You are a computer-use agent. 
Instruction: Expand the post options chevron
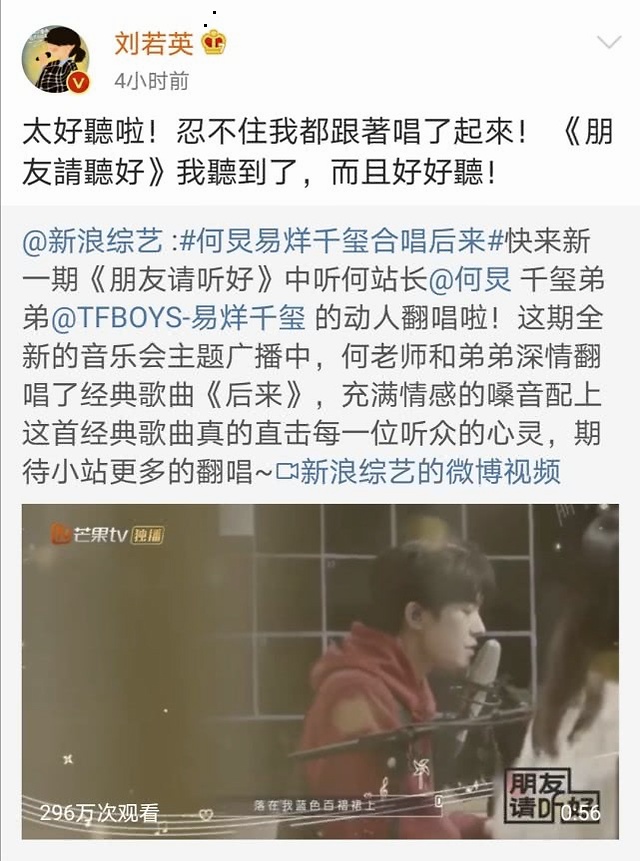click(609, 43)
